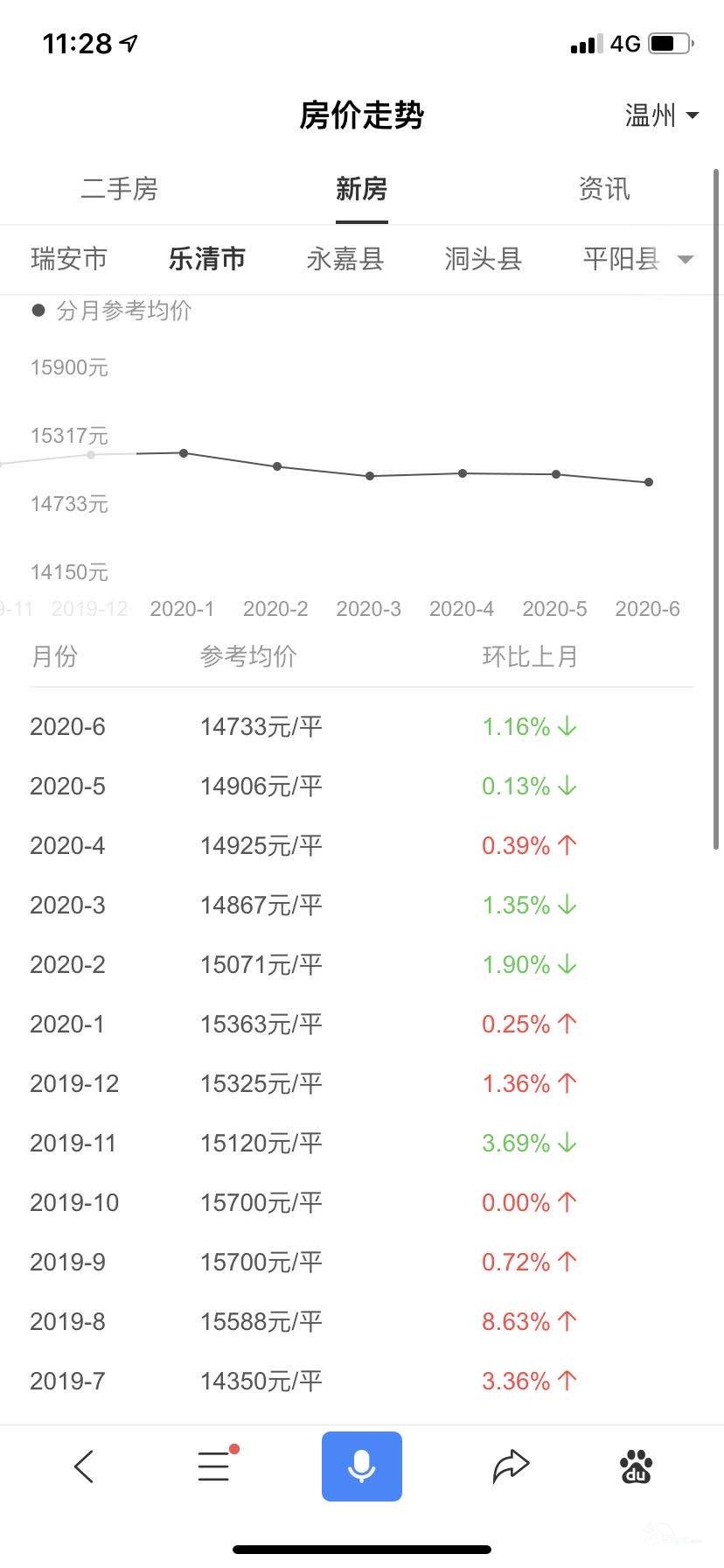
Task: Tap the 2020-6 data point on the chart
Action: pos(649,482)
